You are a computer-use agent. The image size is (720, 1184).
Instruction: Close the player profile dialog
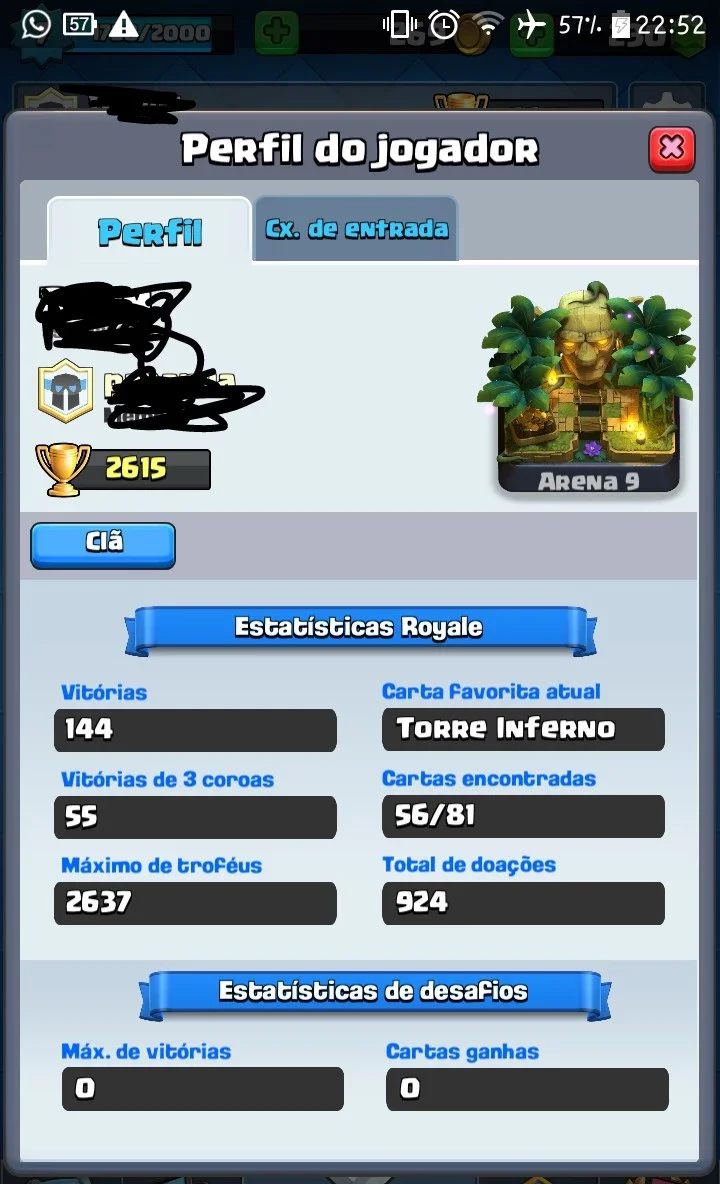pyautogui.click(x=671, y=149)
